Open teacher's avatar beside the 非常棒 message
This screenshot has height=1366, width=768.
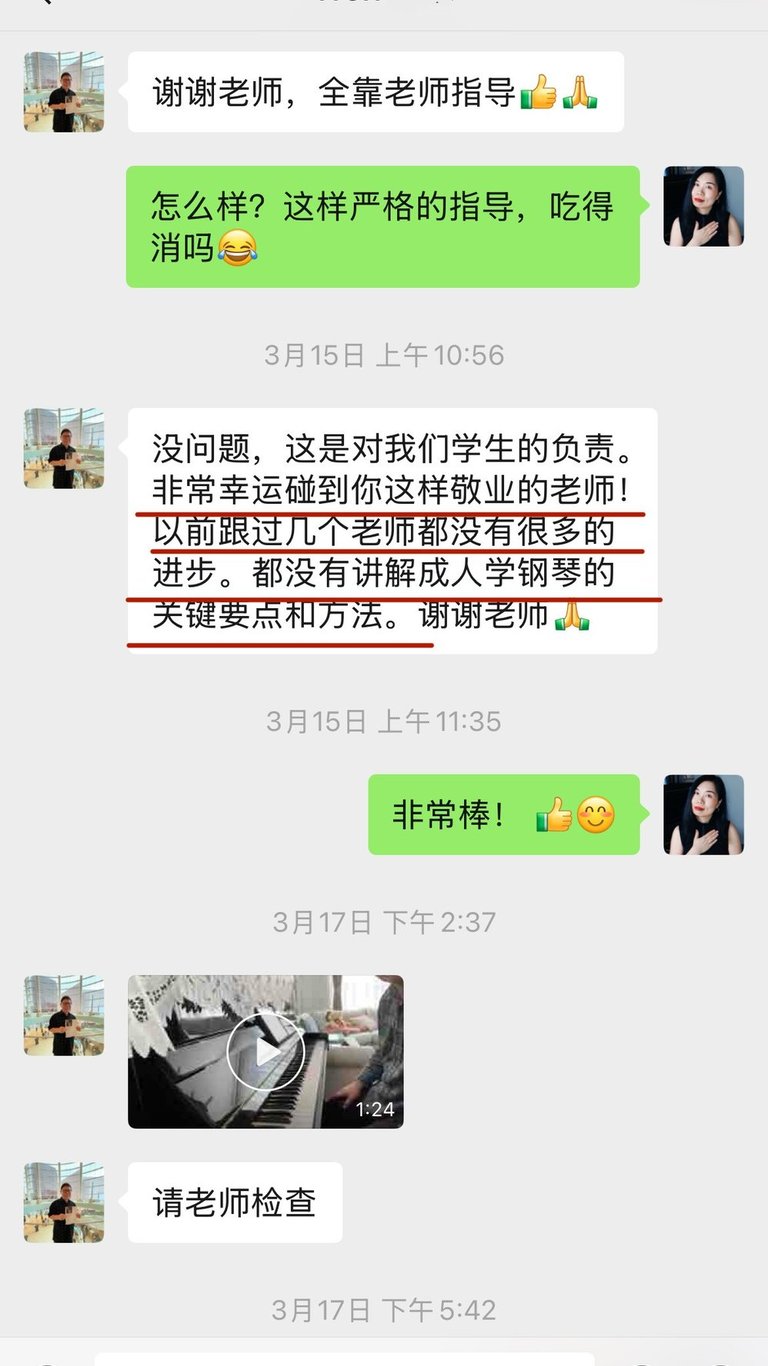pos(703,814)
